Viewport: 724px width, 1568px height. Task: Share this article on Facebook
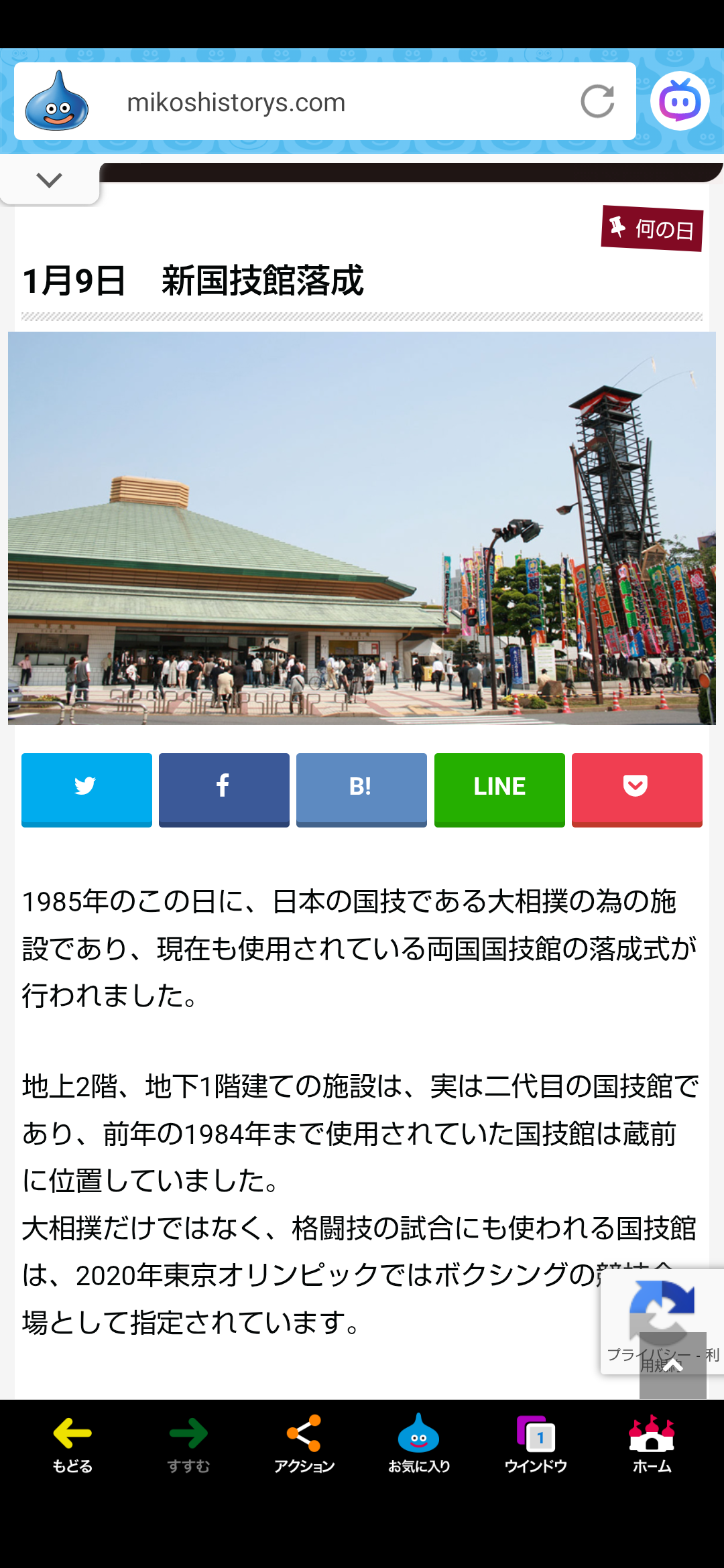[224, 788]
